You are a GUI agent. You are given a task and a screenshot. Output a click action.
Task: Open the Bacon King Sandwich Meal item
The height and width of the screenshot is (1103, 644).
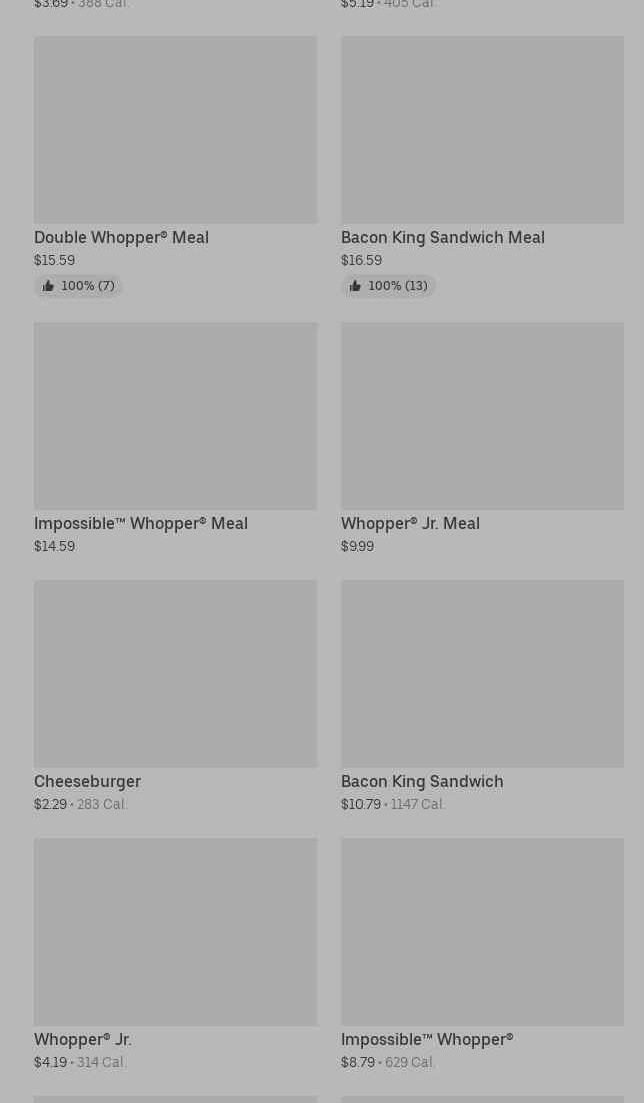tap(482, 167)
